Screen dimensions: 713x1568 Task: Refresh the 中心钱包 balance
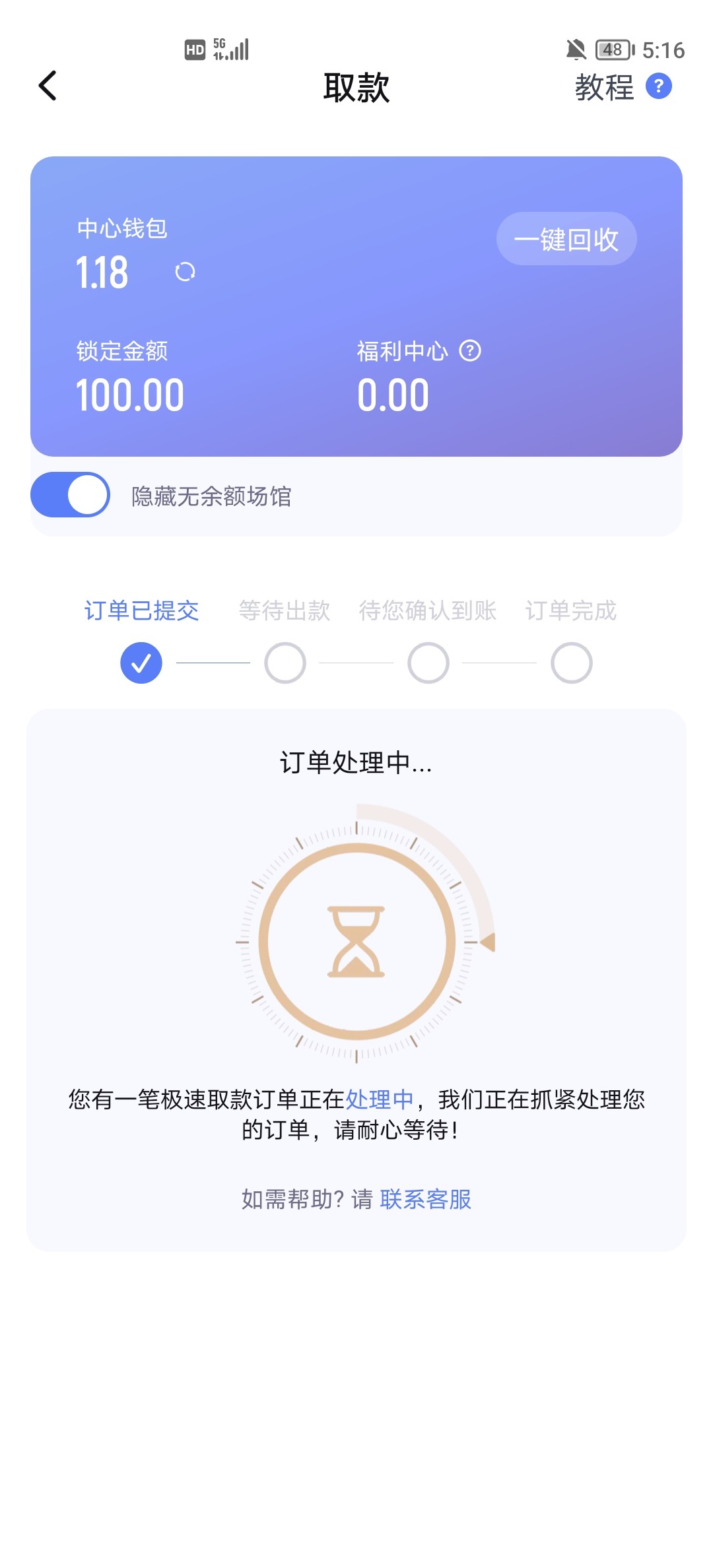tap(186, 272)
